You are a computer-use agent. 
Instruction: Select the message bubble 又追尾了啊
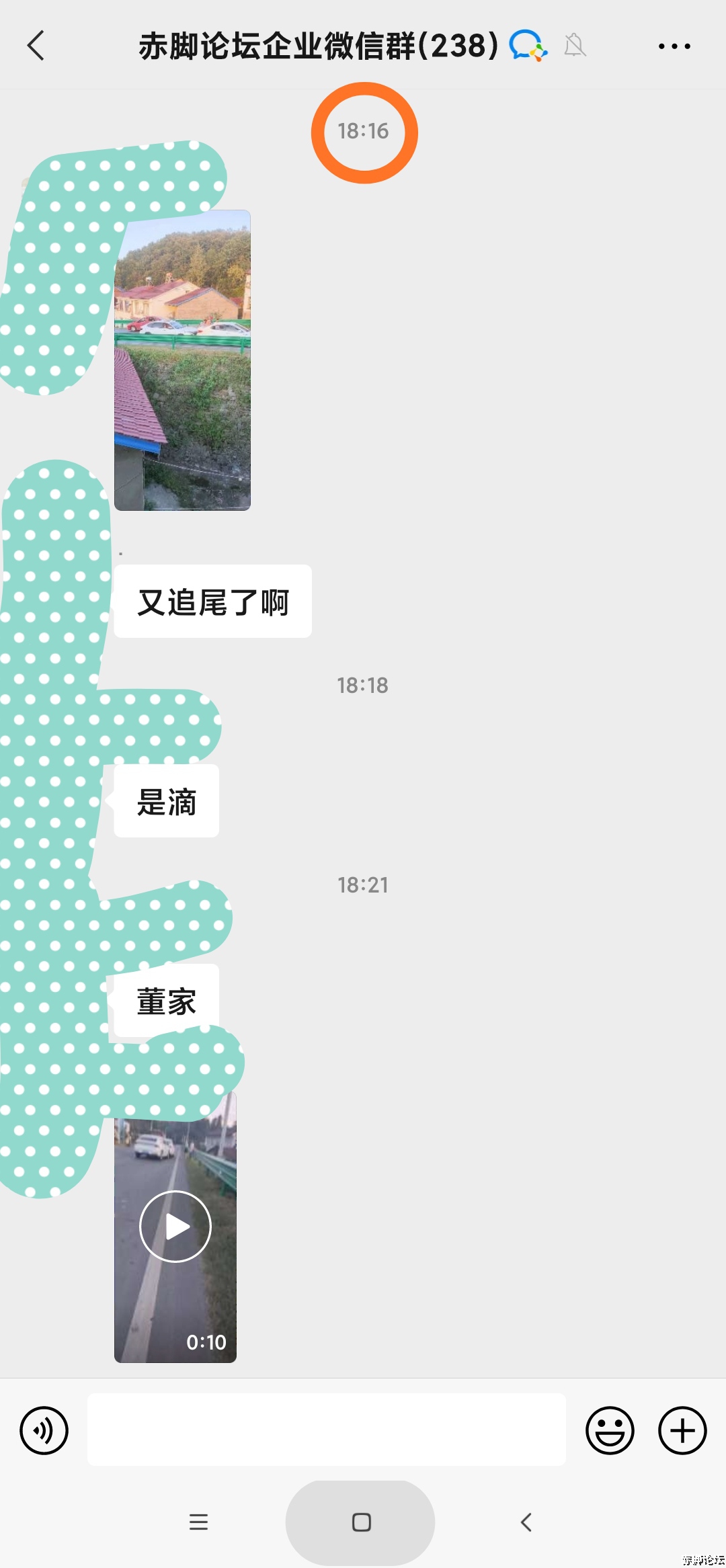[214, 602]
